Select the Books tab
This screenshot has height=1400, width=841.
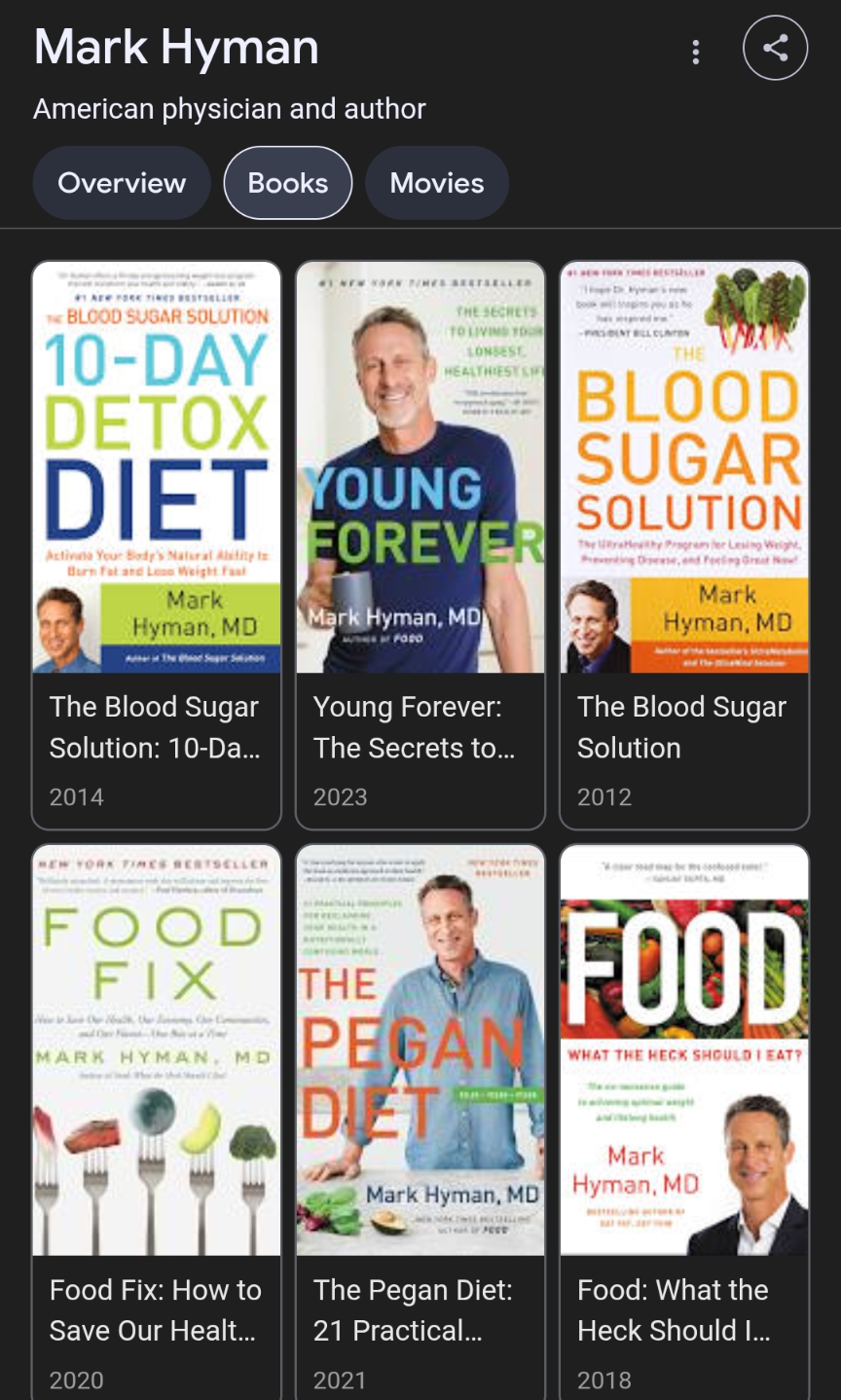[288, 183]
